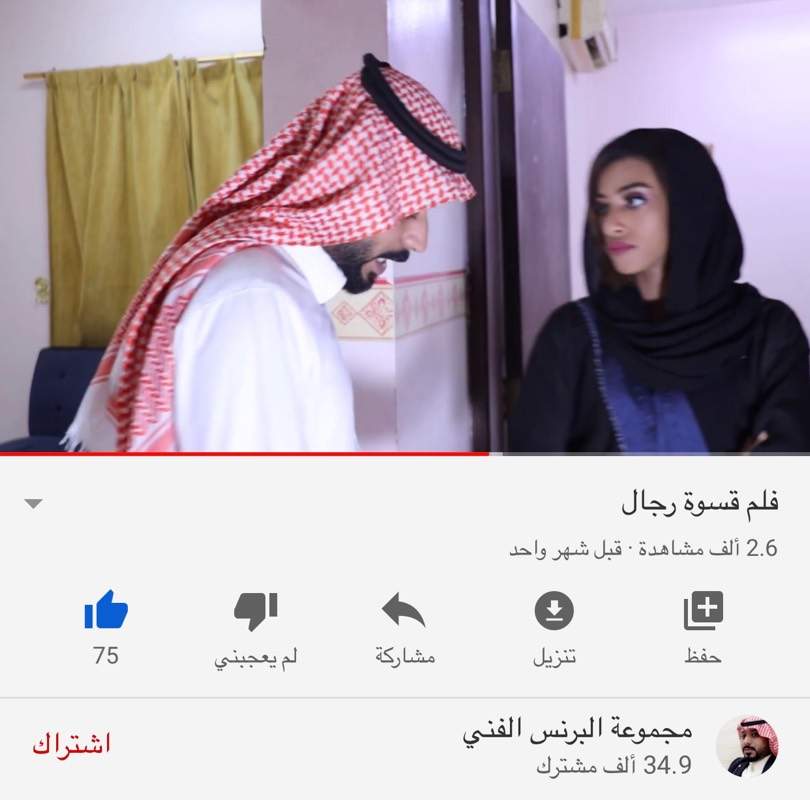Tap the video player to show controls
This screenshot has height=800, width=810.
405,226
